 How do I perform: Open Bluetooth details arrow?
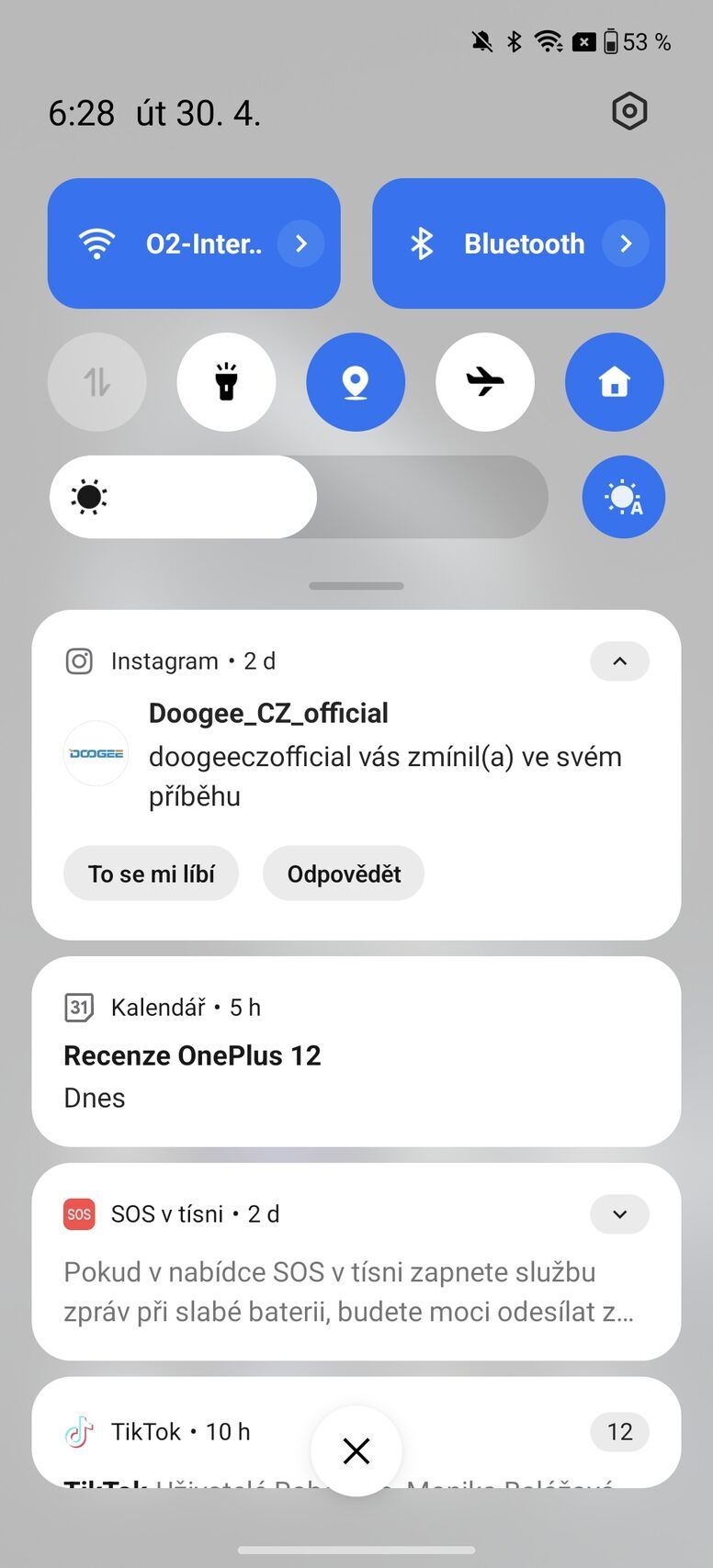[626, 243]
